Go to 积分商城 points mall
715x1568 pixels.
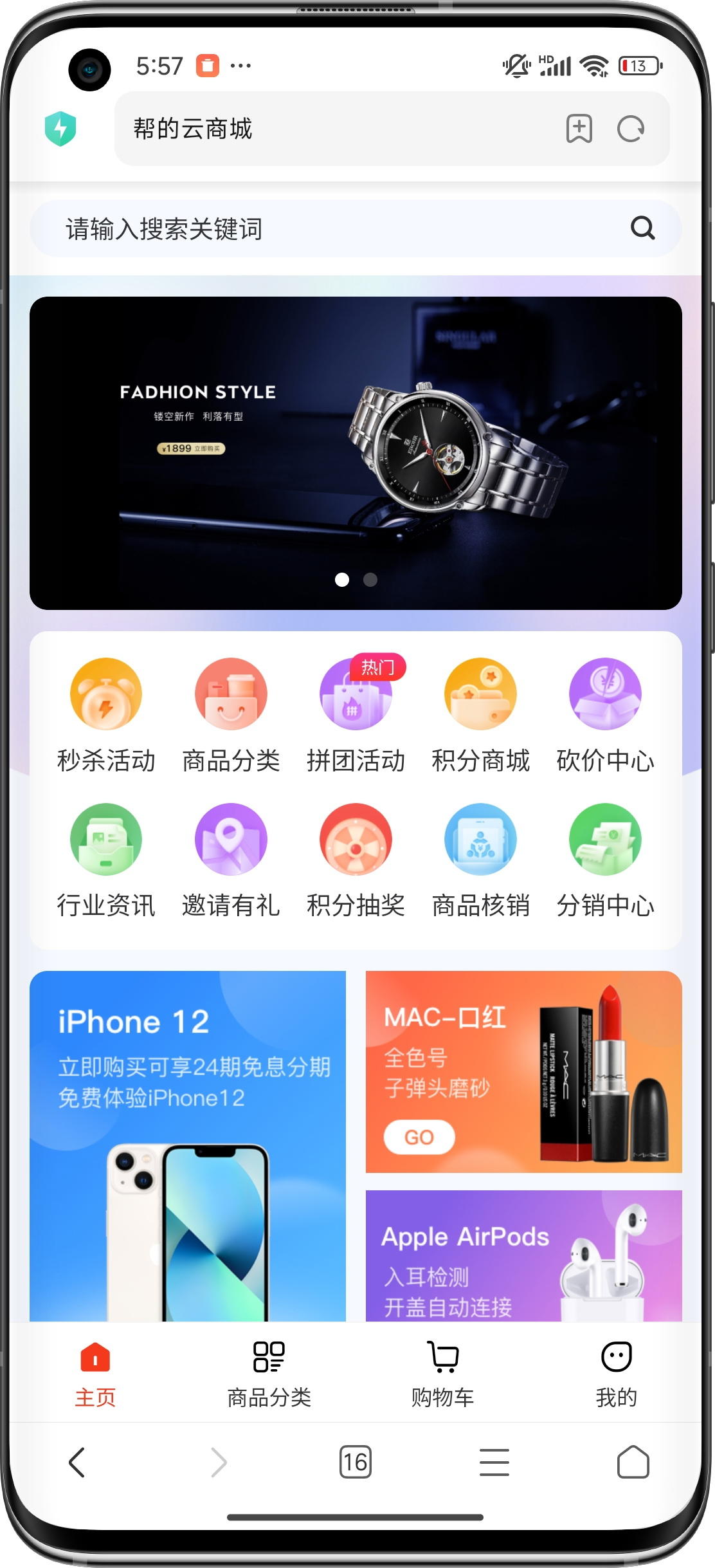[x=480, y=715]
